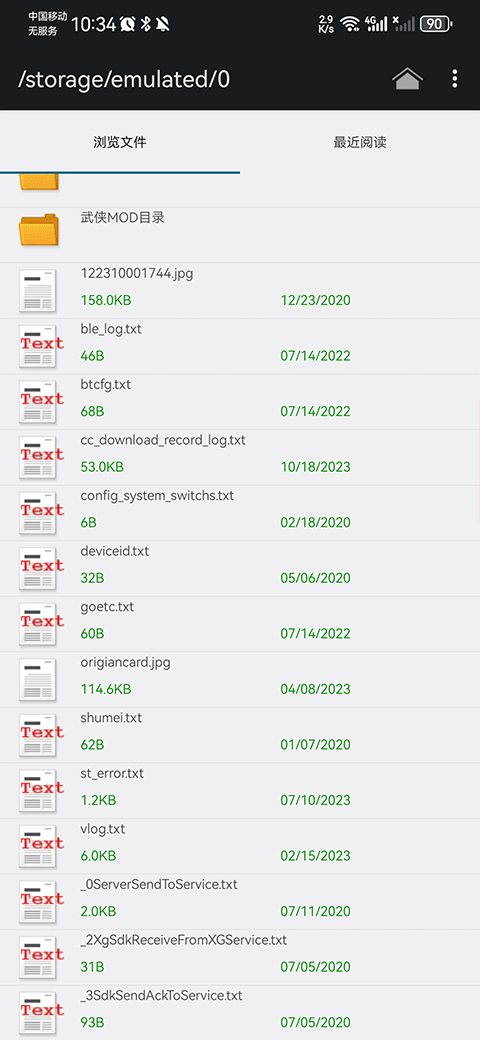Open goetc.txt
Screen dimensions: 480x1040
[240, 625]
